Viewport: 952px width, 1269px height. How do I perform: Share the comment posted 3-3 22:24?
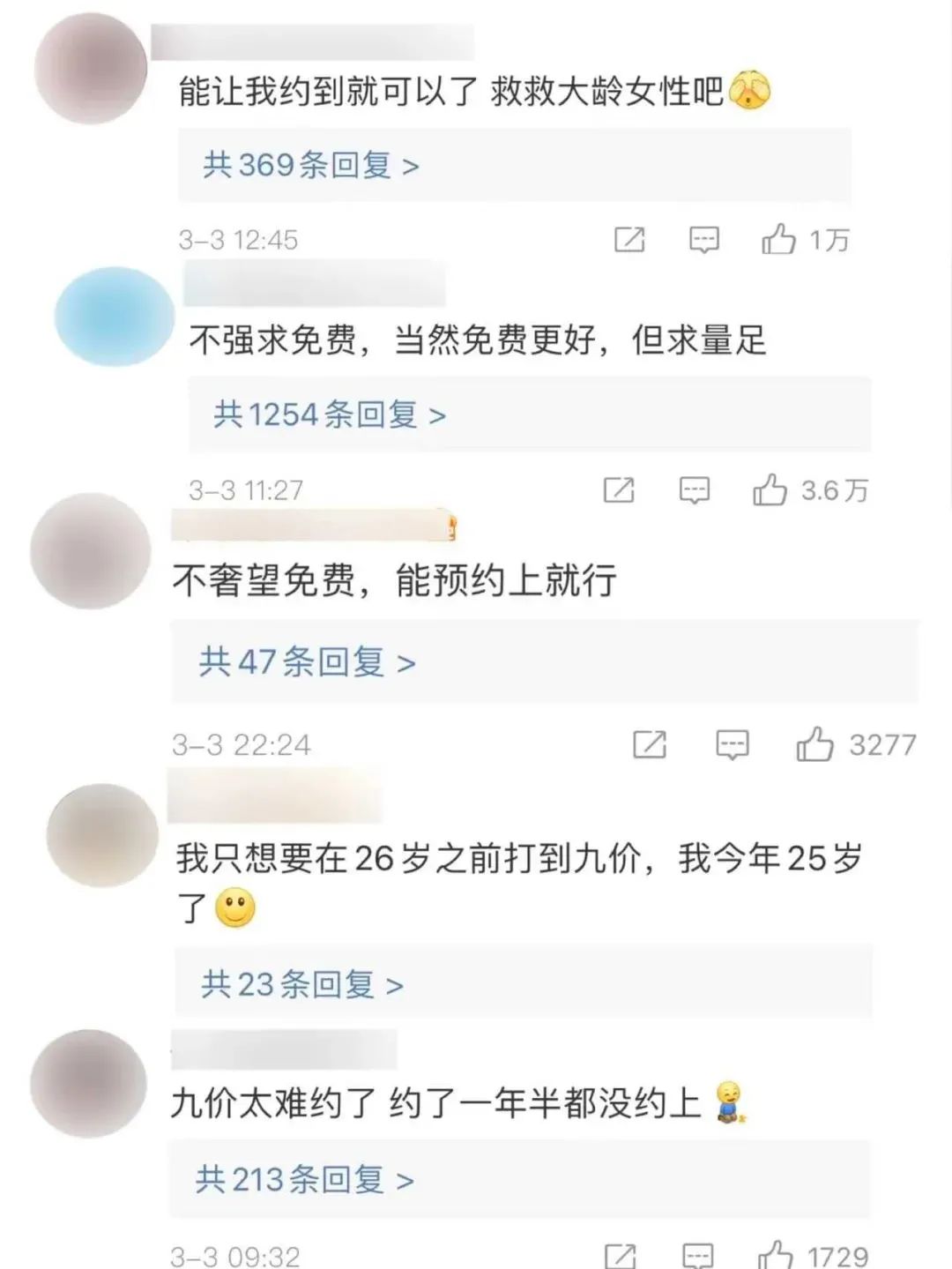(650, 746)
